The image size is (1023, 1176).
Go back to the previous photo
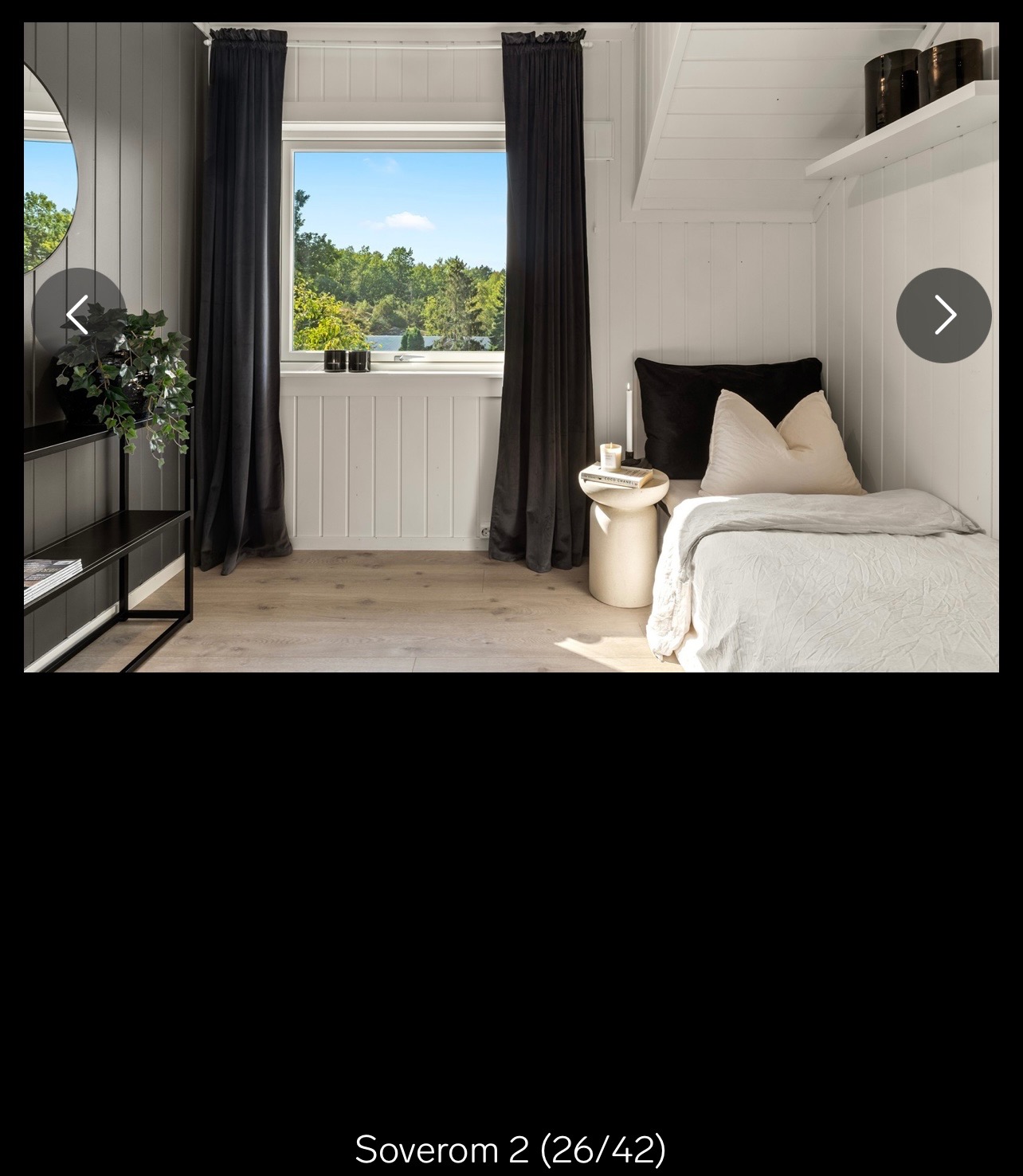pos(78,315)
